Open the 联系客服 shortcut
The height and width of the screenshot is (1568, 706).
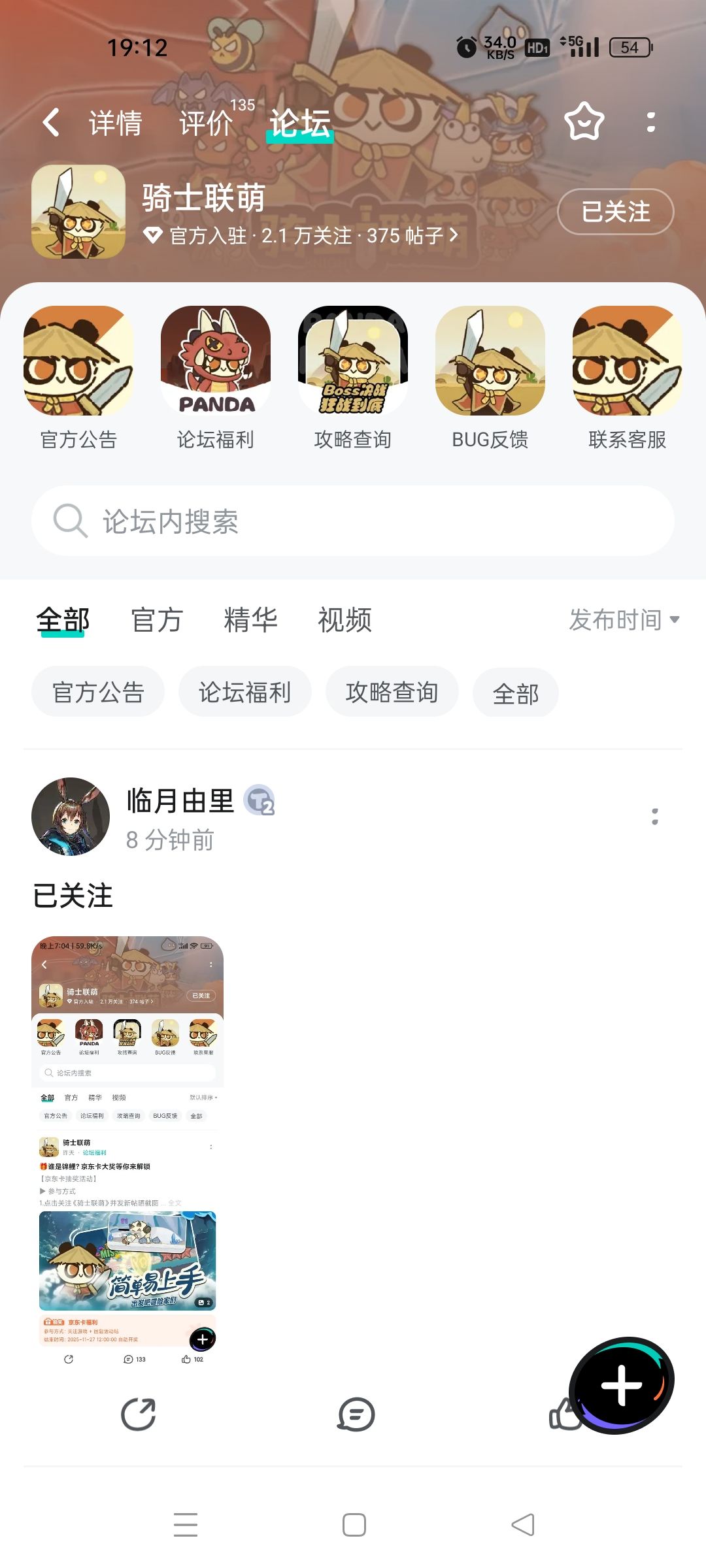(628, 378)
